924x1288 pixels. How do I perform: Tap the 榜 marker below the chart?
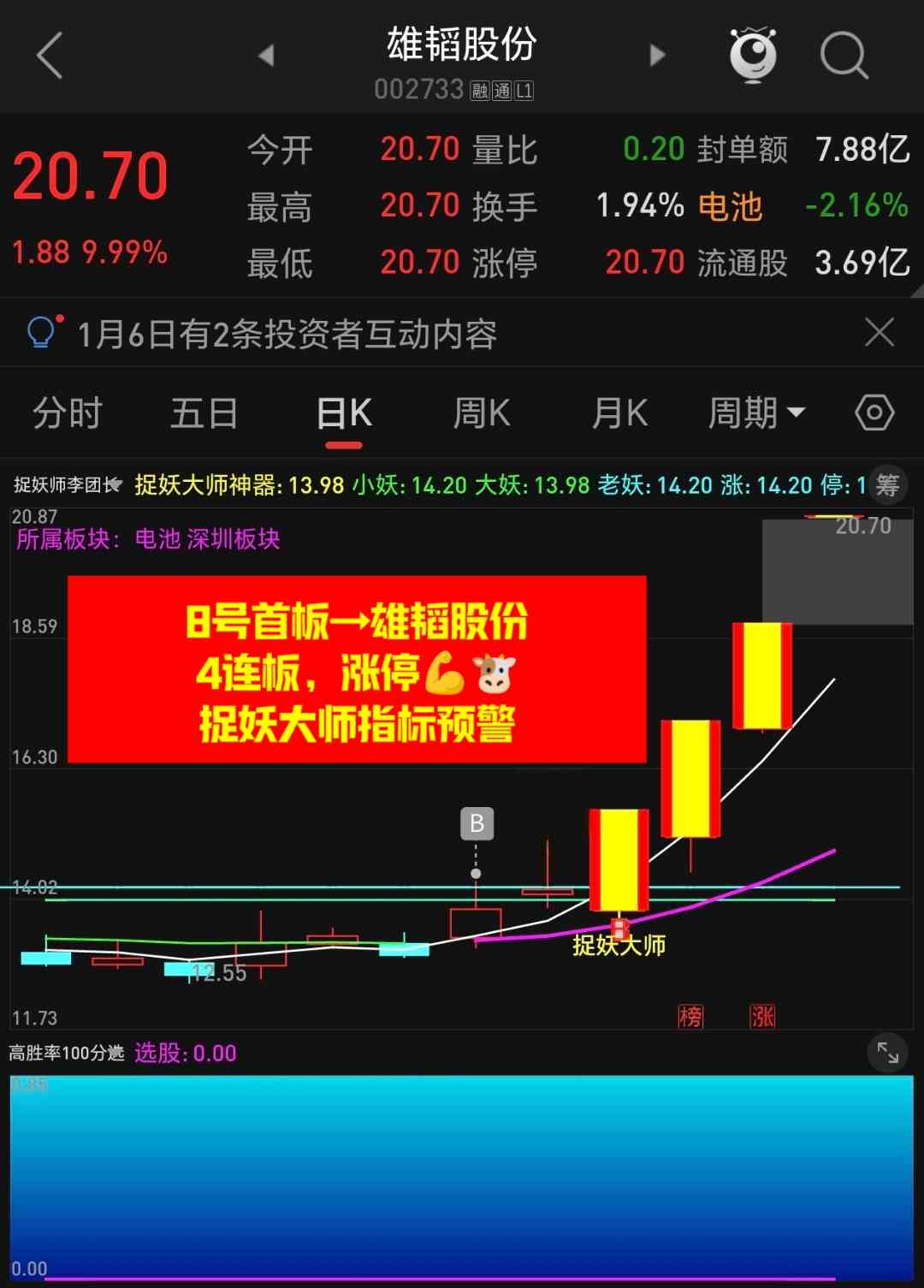(x=690, y=1017)
